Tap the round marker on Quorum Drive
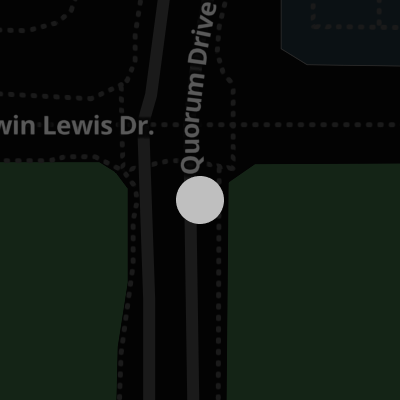The height and width of the screenshot is (400, 400). click(x=200, y=200)
